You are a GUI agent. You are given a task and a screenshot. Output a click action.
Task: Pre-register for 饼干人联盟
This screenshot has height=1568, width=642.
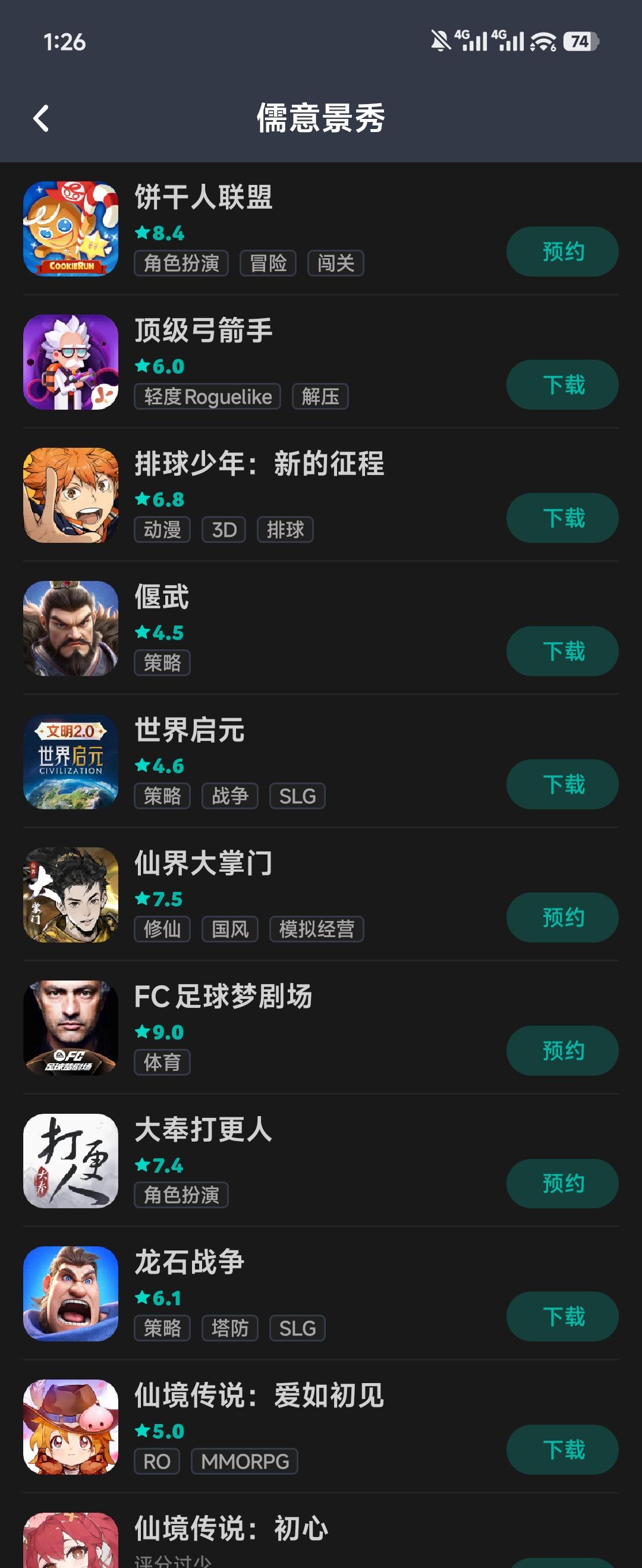tap(562, 252)
